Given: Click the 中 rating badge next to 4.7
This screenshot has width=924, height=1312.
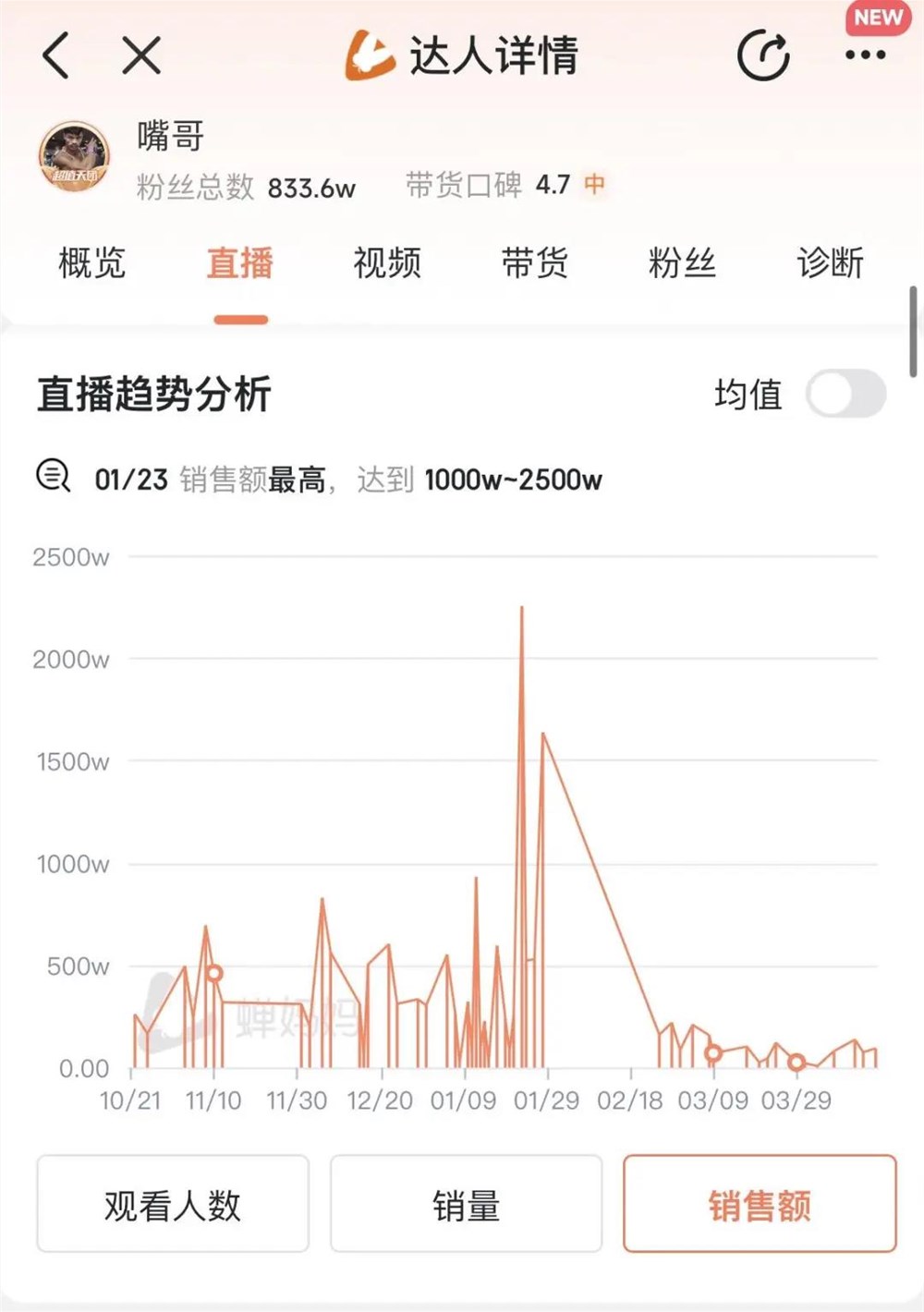Looking at the screenshot, I should point(594,186).
